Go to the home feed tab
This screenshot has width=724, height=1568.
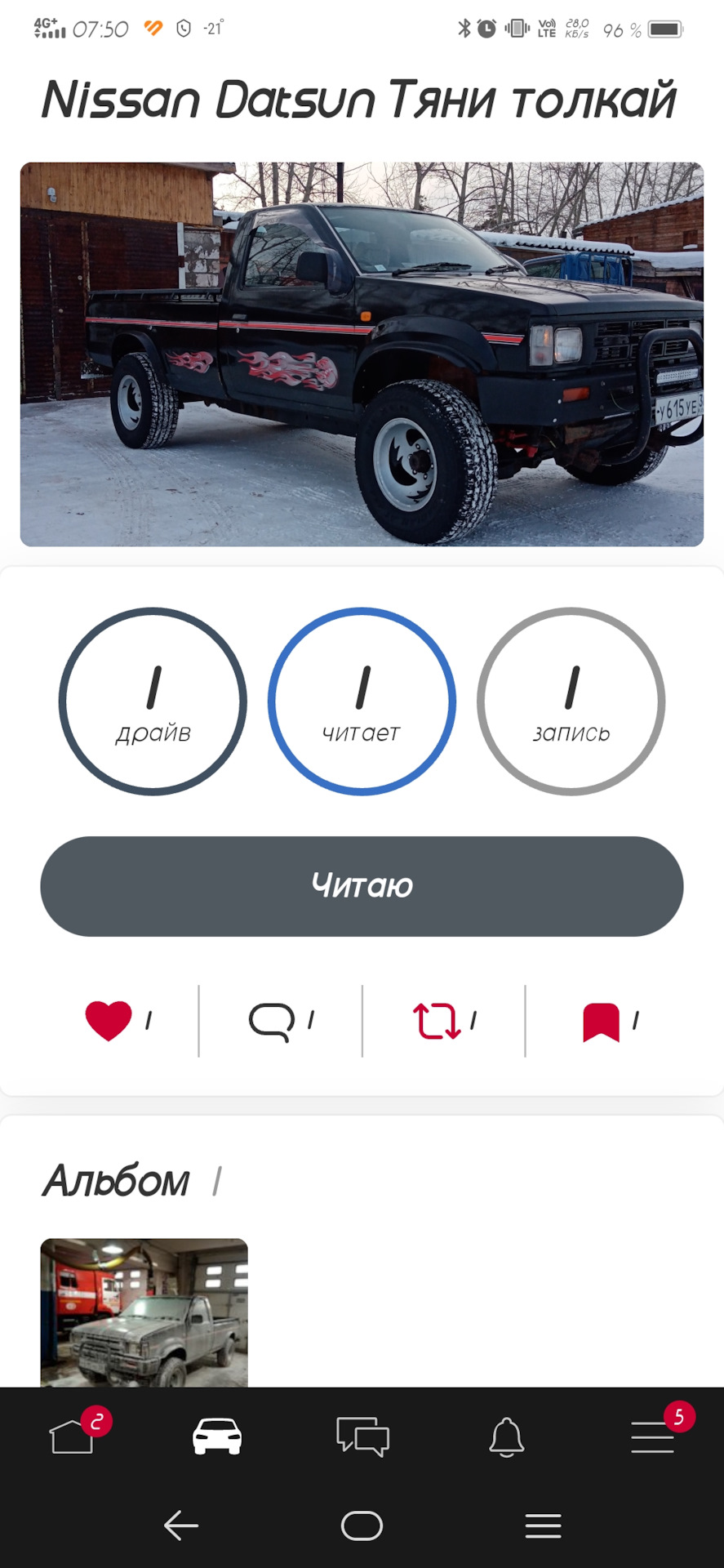coord(72,1437)
